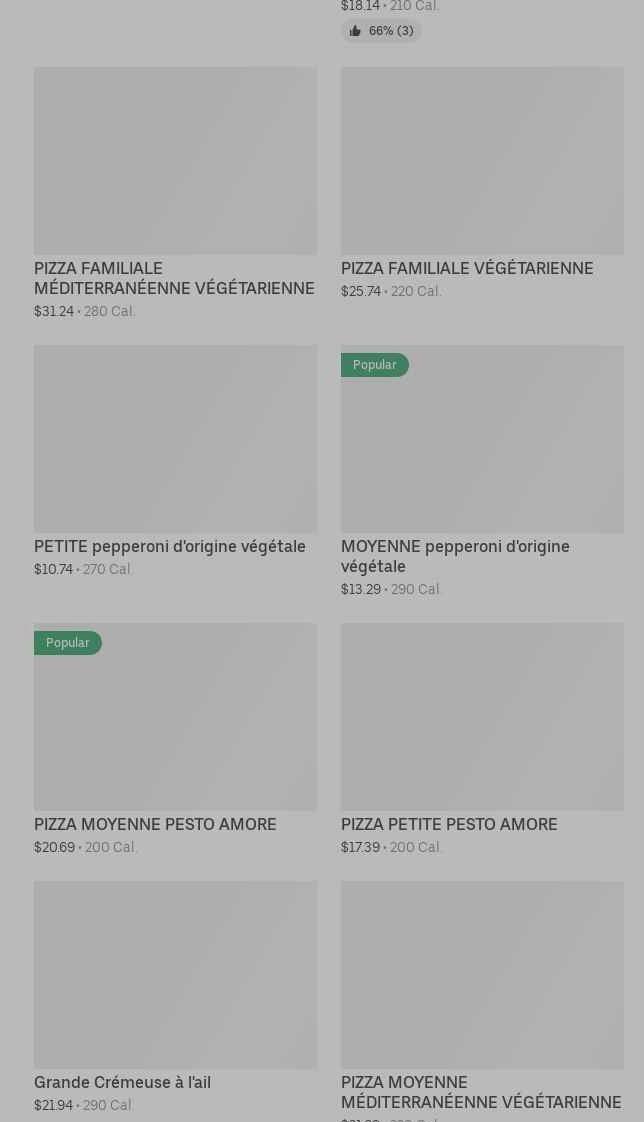View PETITE pepperoni d'origine végétale

pyautogui.click(x=175, y=462)
